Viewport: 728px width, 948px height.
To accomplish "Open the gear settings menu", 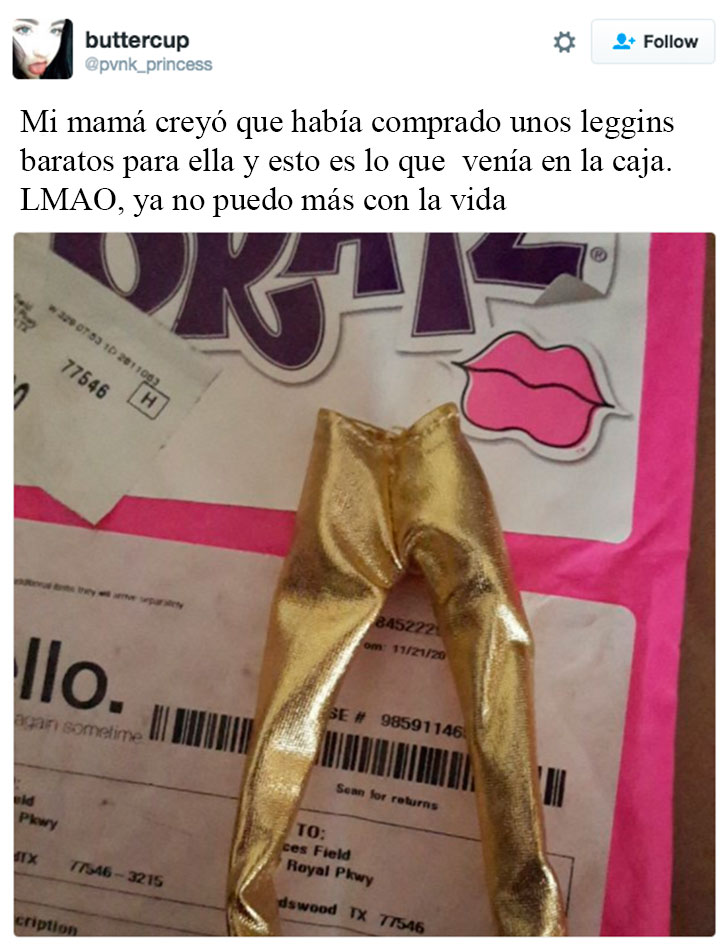I will (564, 42).
